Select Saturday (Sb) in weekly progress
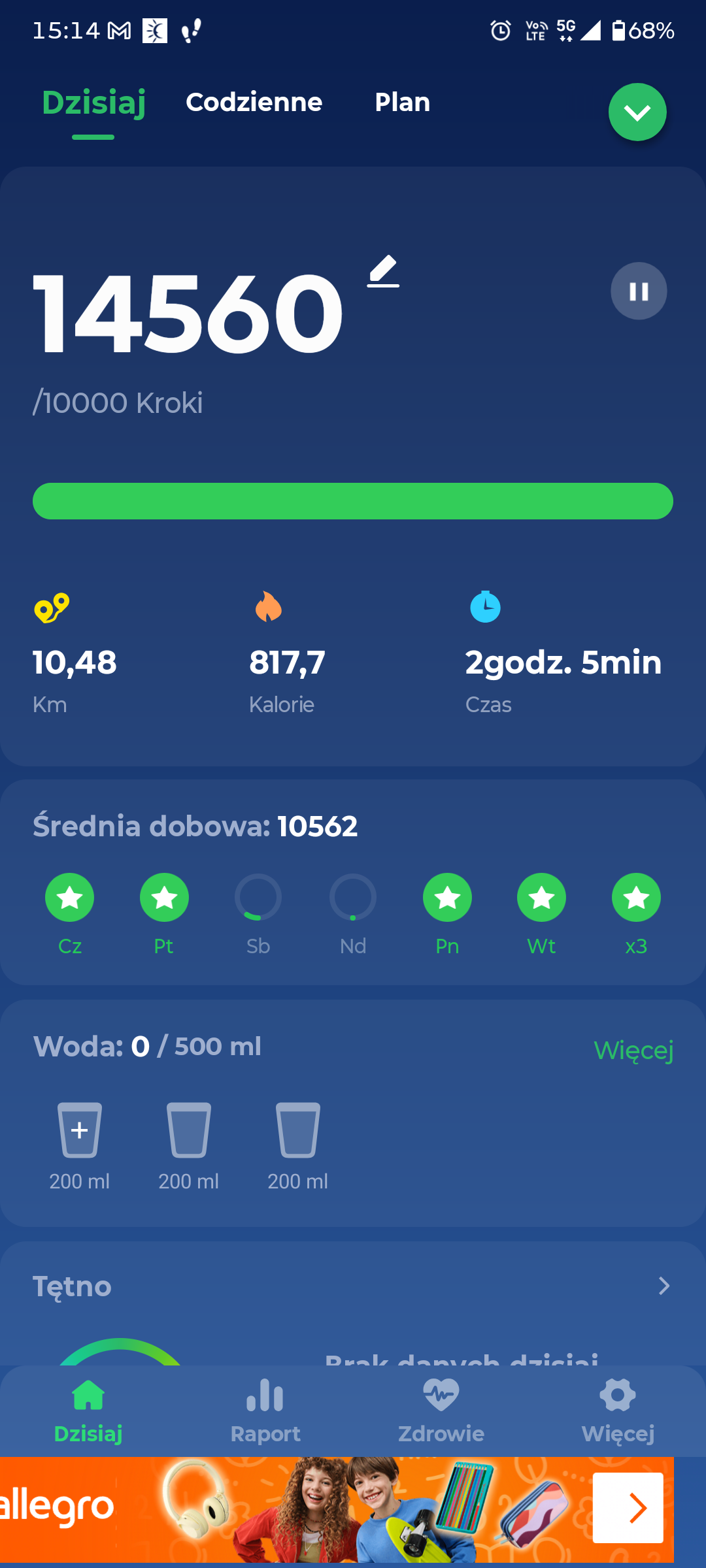This screenshot has width=706, height=1568. [x=258, y=898]
